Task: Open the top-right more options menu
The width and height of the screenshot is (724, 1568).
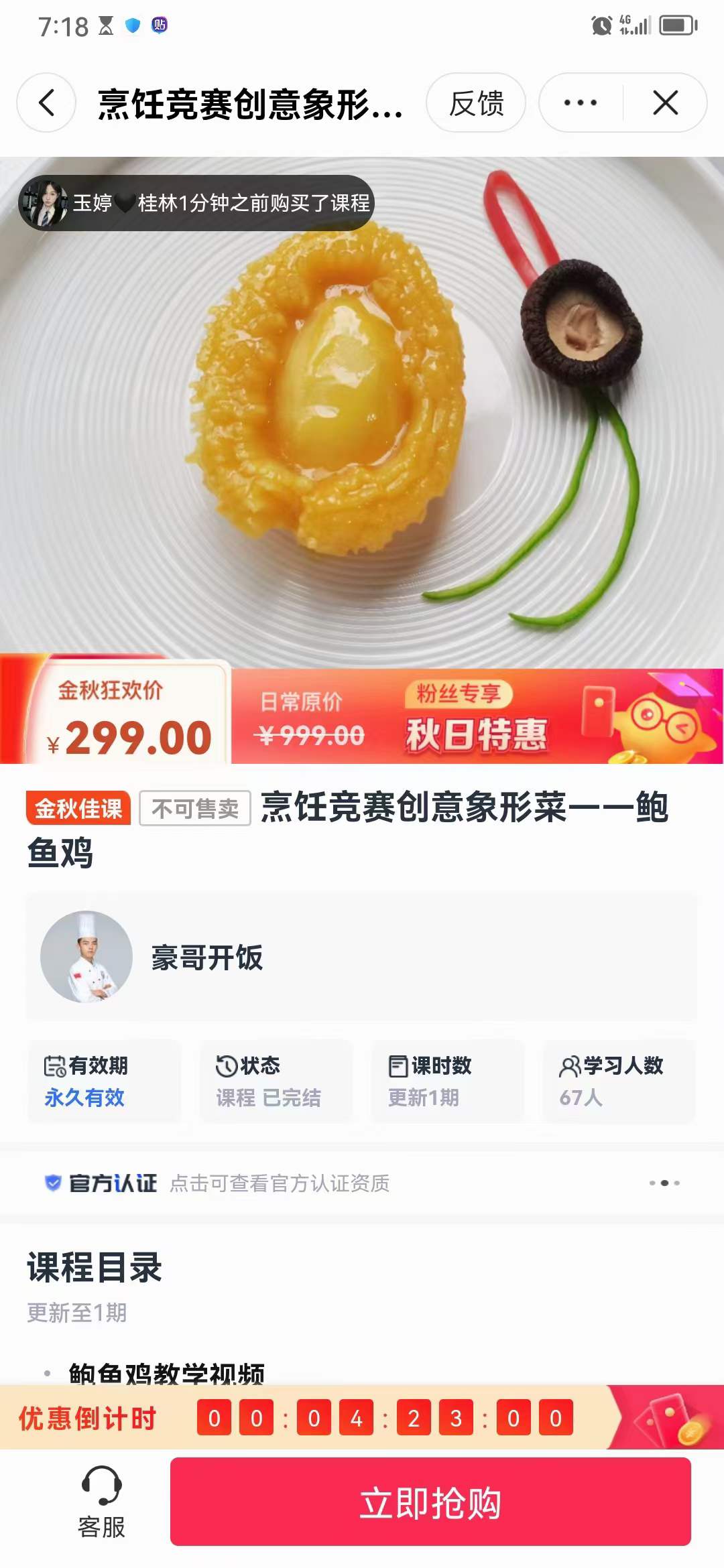Action: (578, 103)
